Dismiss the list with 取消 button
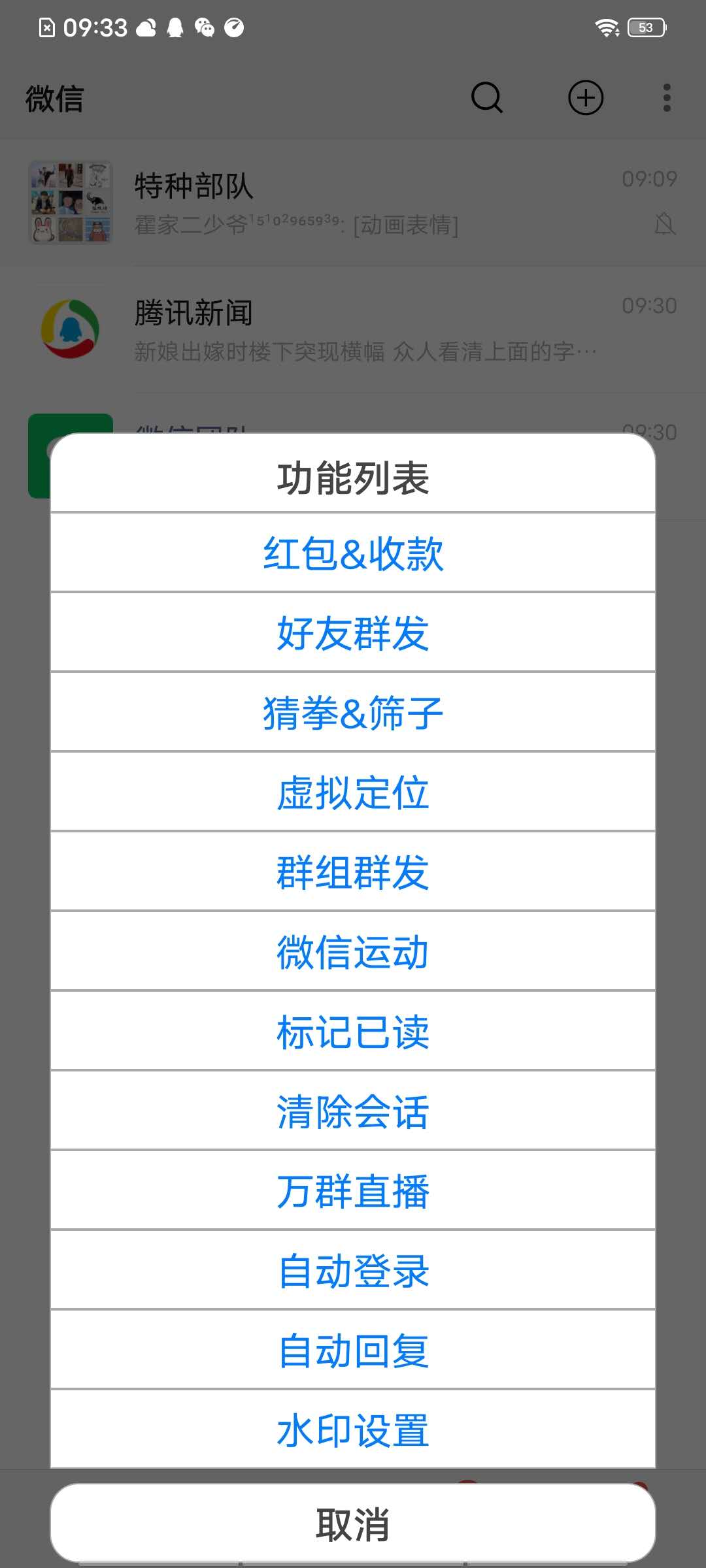 click(x=353, y=1524)
